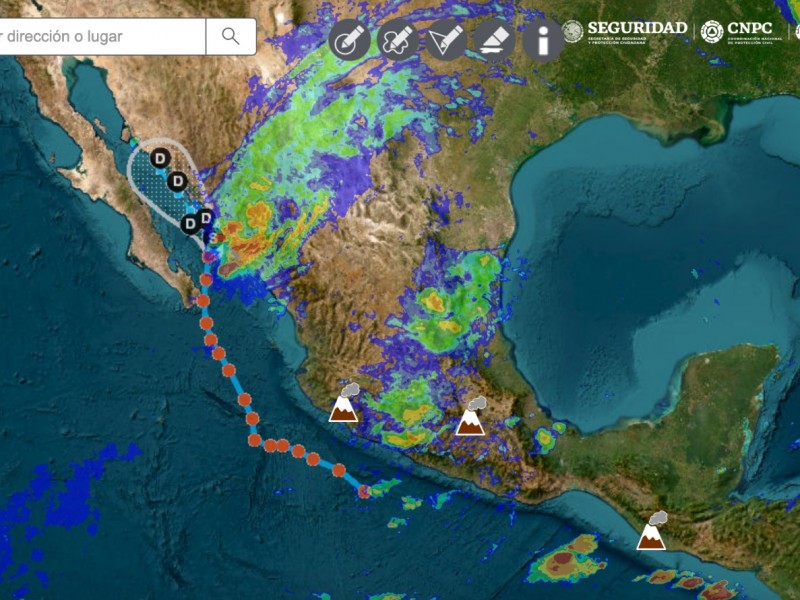Tap the magnifying glass search button
Screen dimensions: 800x600
pos(231,37)
